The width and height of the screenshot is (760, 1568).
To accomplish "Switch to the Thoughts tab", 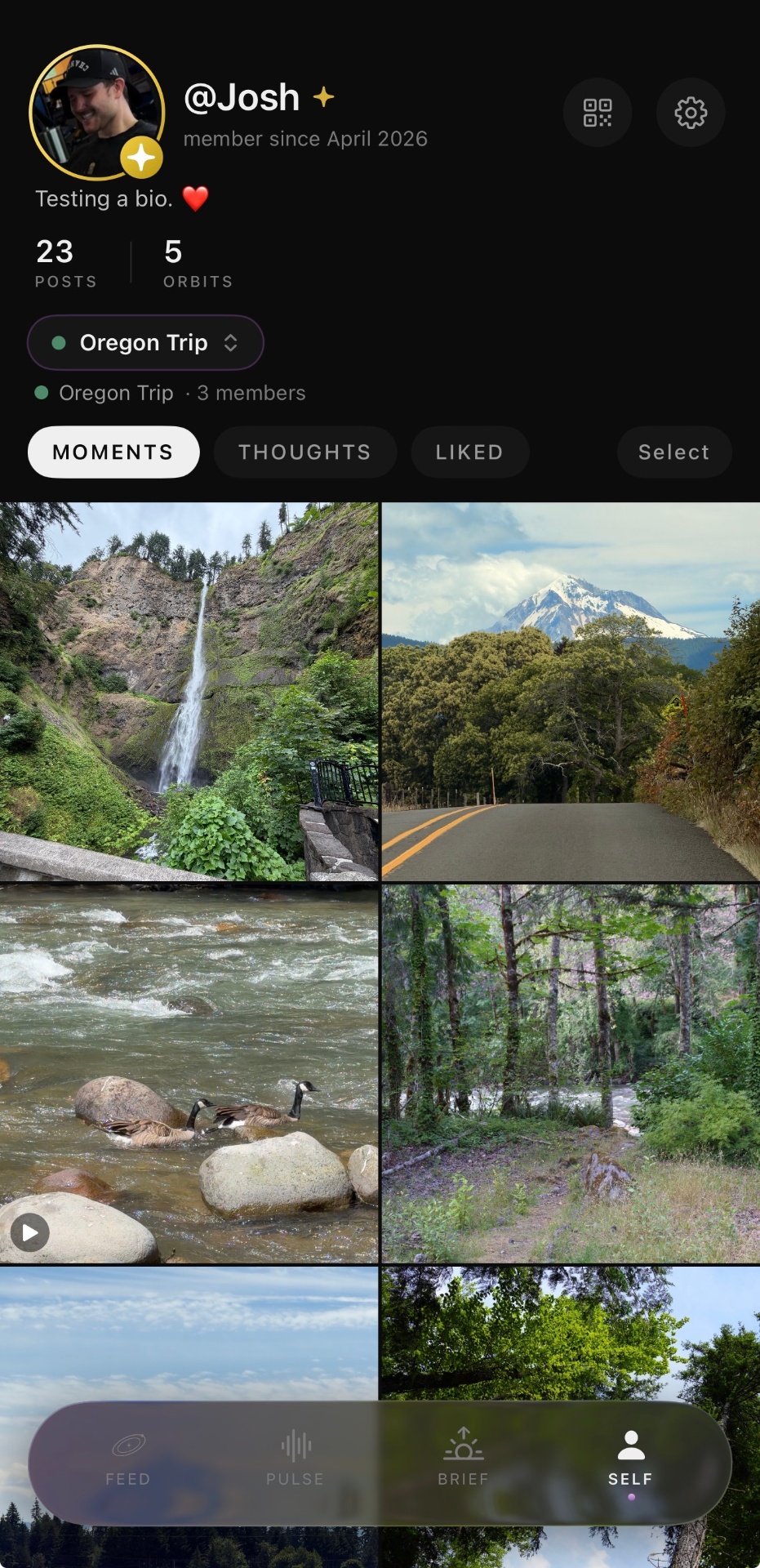I will coord(304,452).
